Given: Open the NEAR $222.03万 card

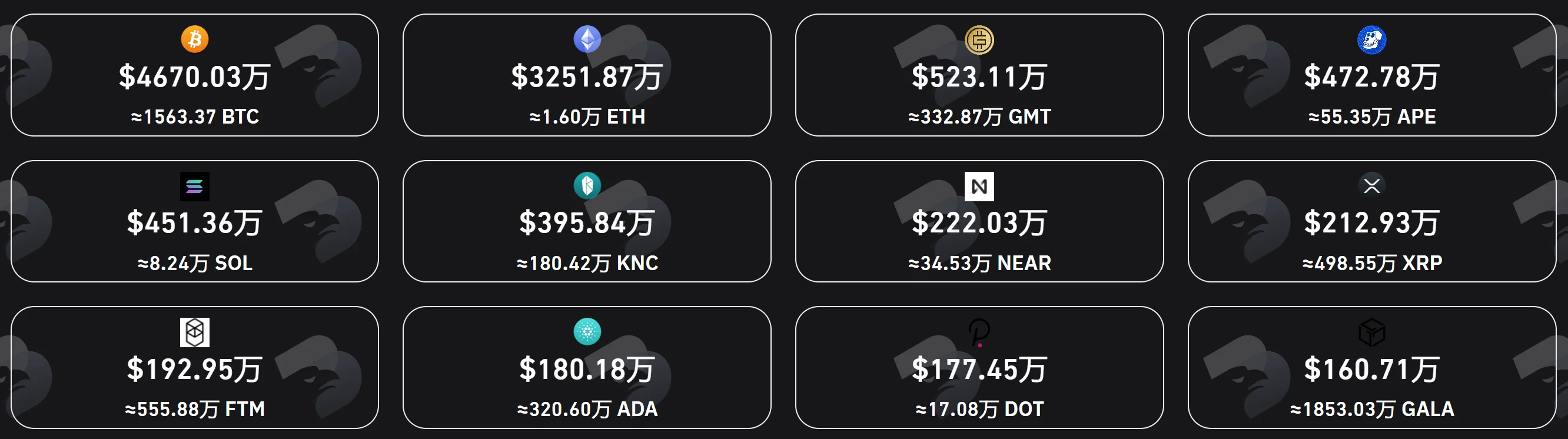Looking at the screenshot, I should point(979,221).
